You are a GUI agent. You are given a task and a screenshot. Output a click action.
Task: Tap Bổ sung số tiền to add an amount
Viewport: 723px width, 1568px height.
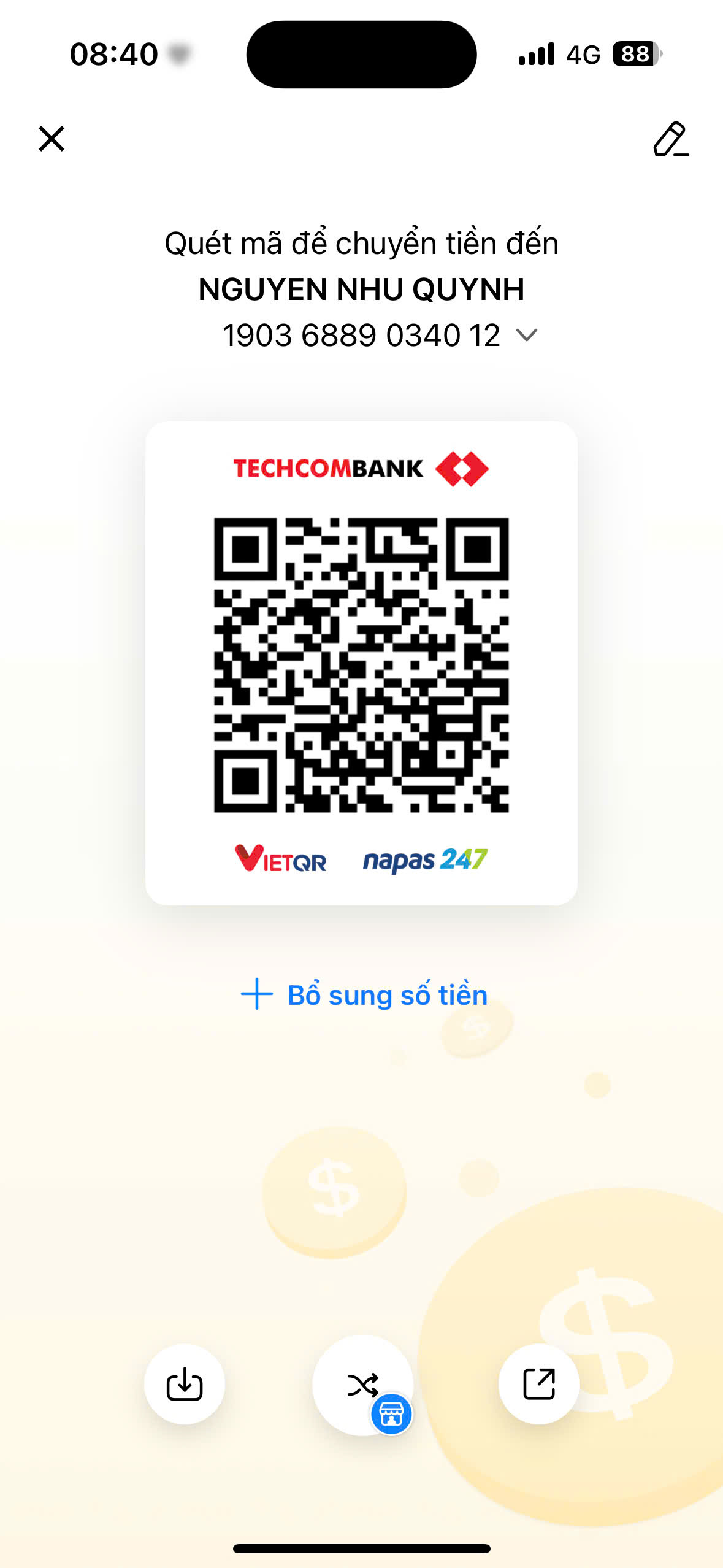[364, 994]
